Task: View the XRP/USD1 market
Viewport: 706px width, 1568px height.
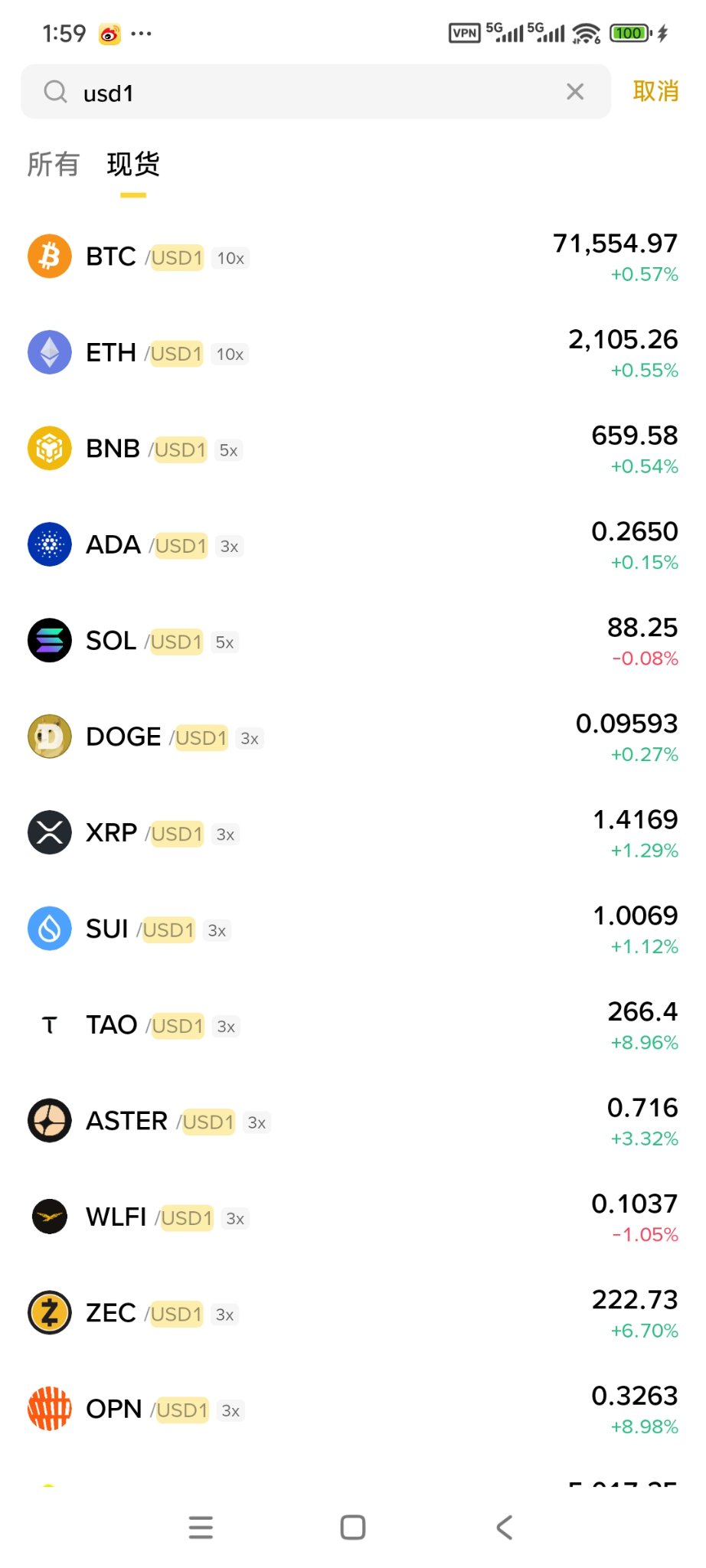Action: pos(352,833)
